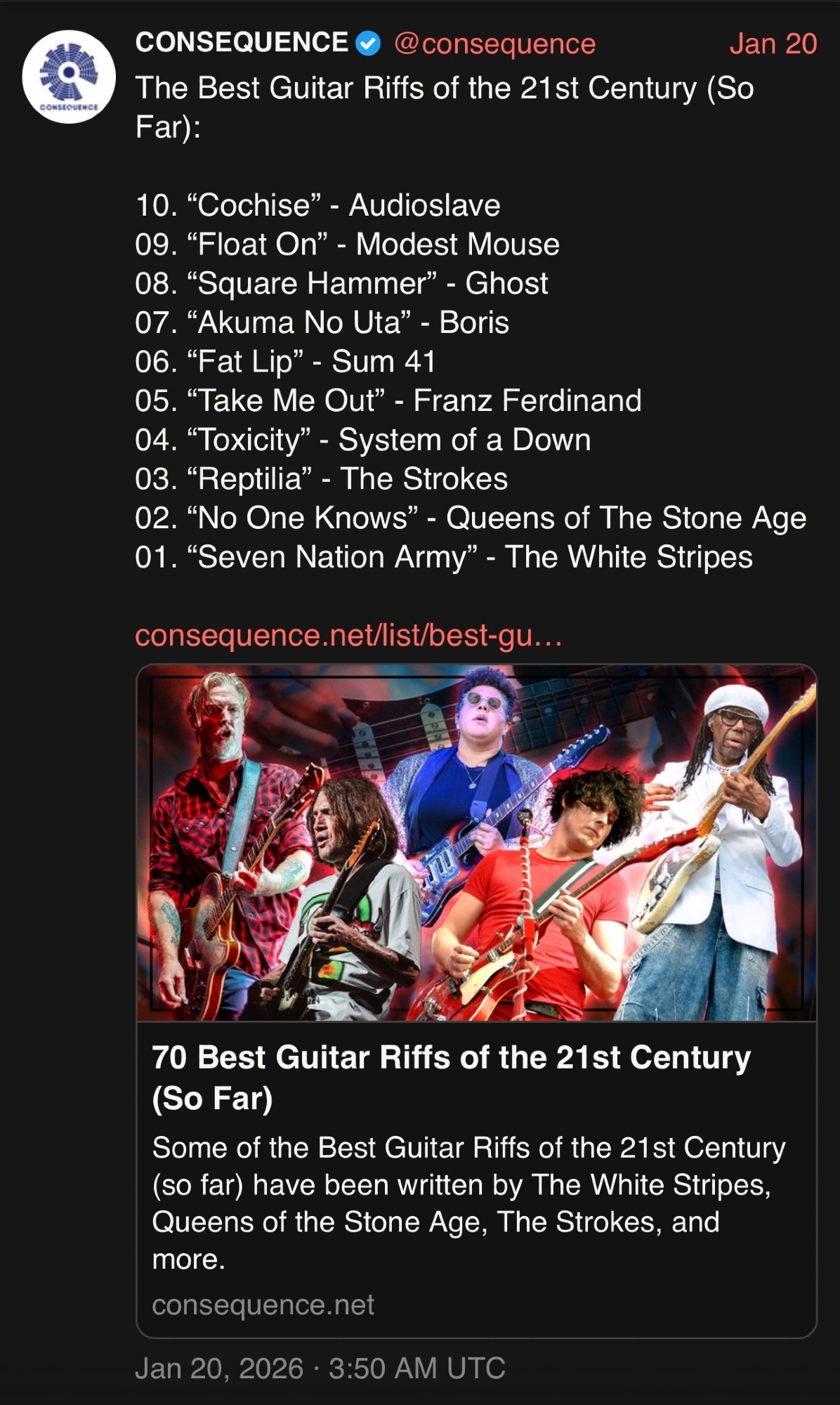Open the @consequence handle profile
Screen dimensions: 840x1405
pos(494,44)
